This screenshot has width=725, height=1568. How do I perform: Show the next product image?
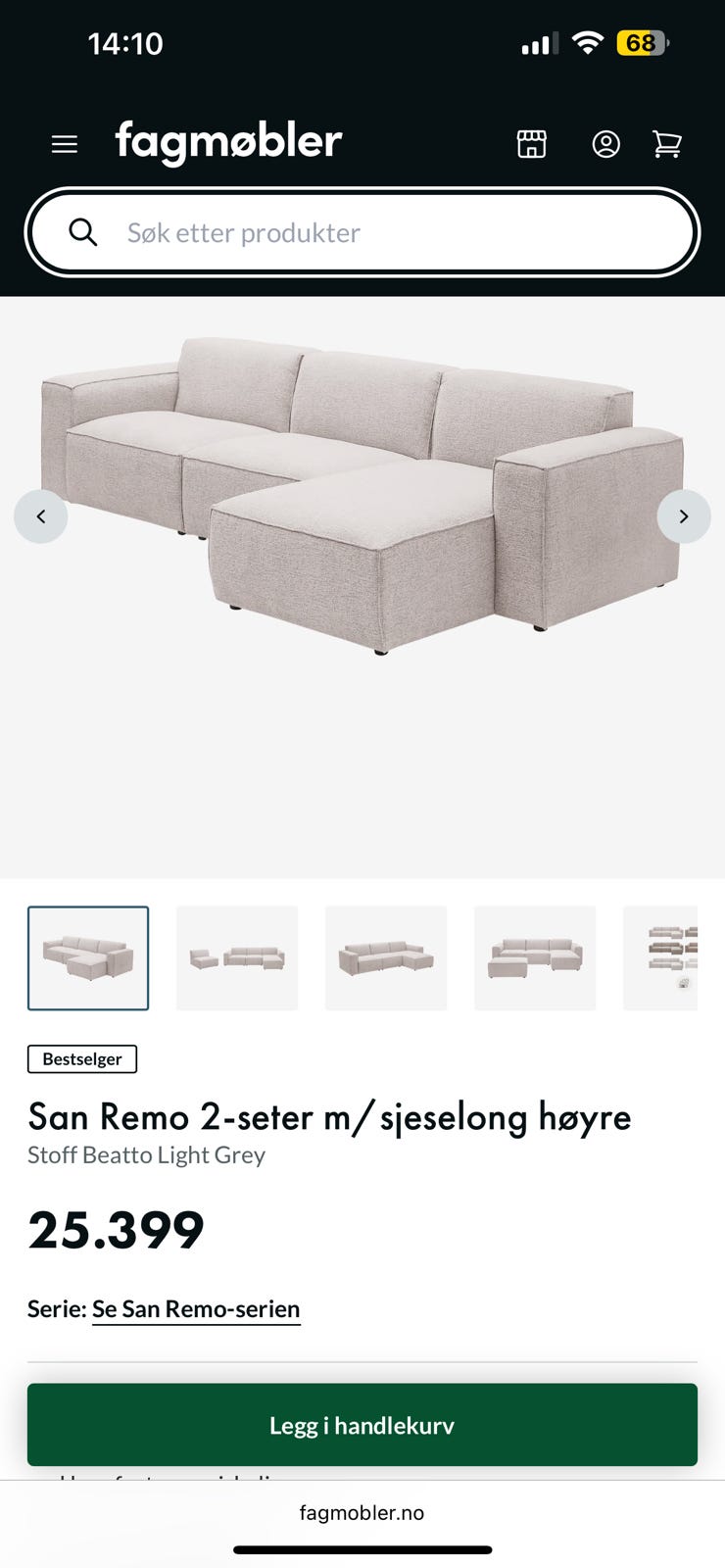coord(684,516)
